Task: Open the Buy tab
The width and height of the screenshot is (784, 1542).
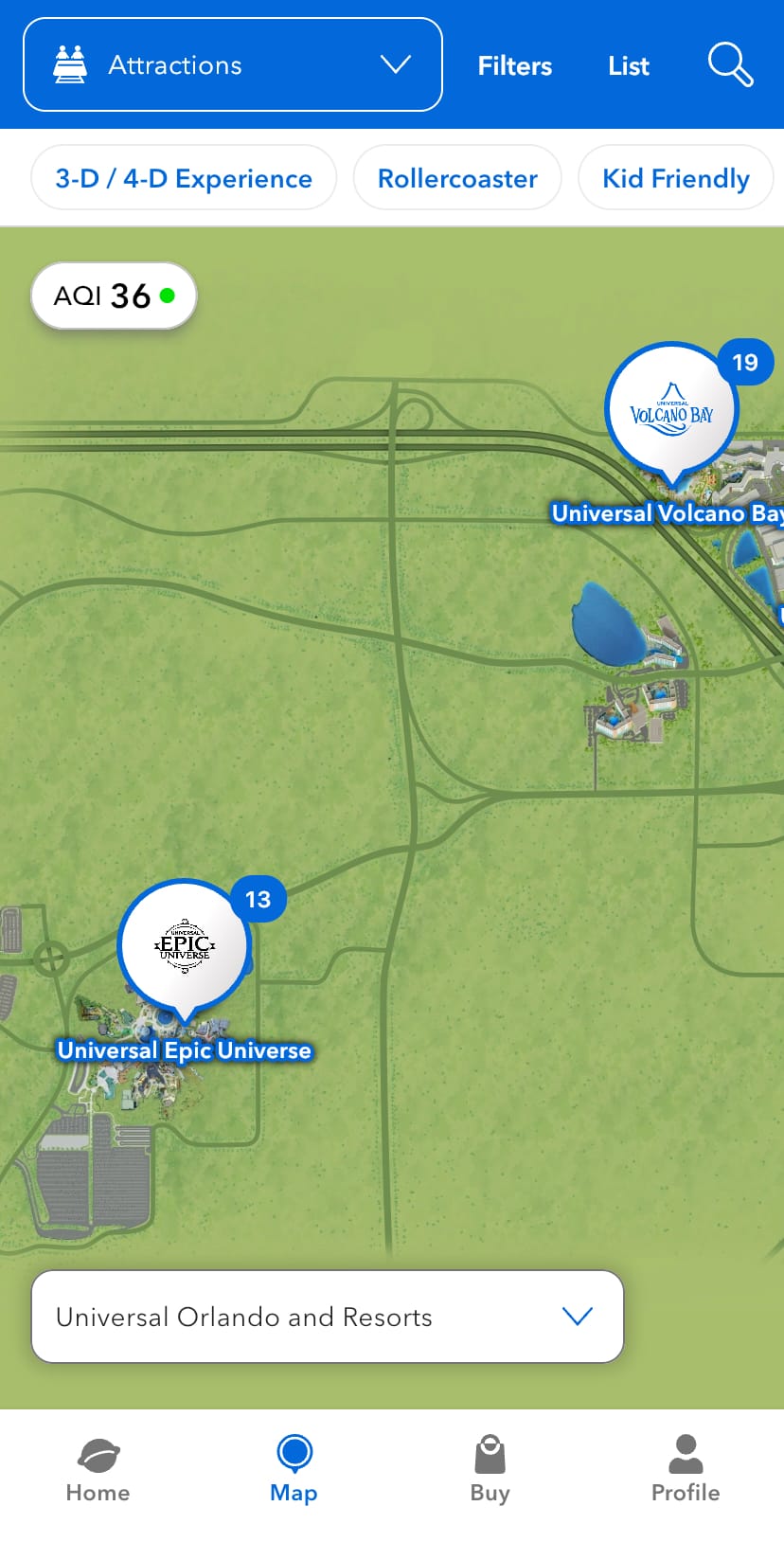Action: [x=490, y=1470]
